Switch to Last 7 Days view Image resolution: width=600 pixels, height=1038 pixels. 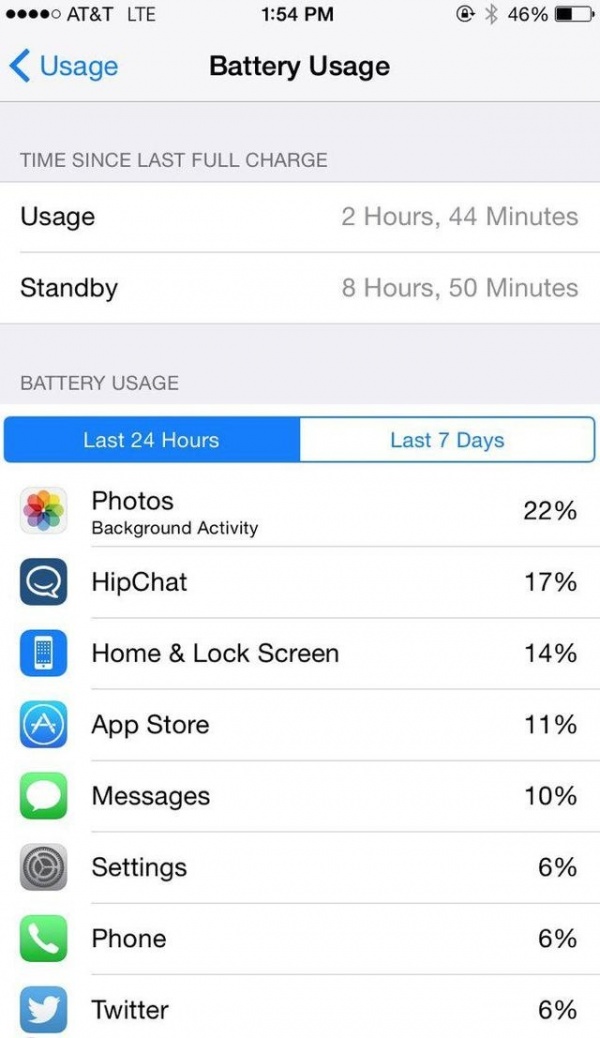click(x=447, y=440)
